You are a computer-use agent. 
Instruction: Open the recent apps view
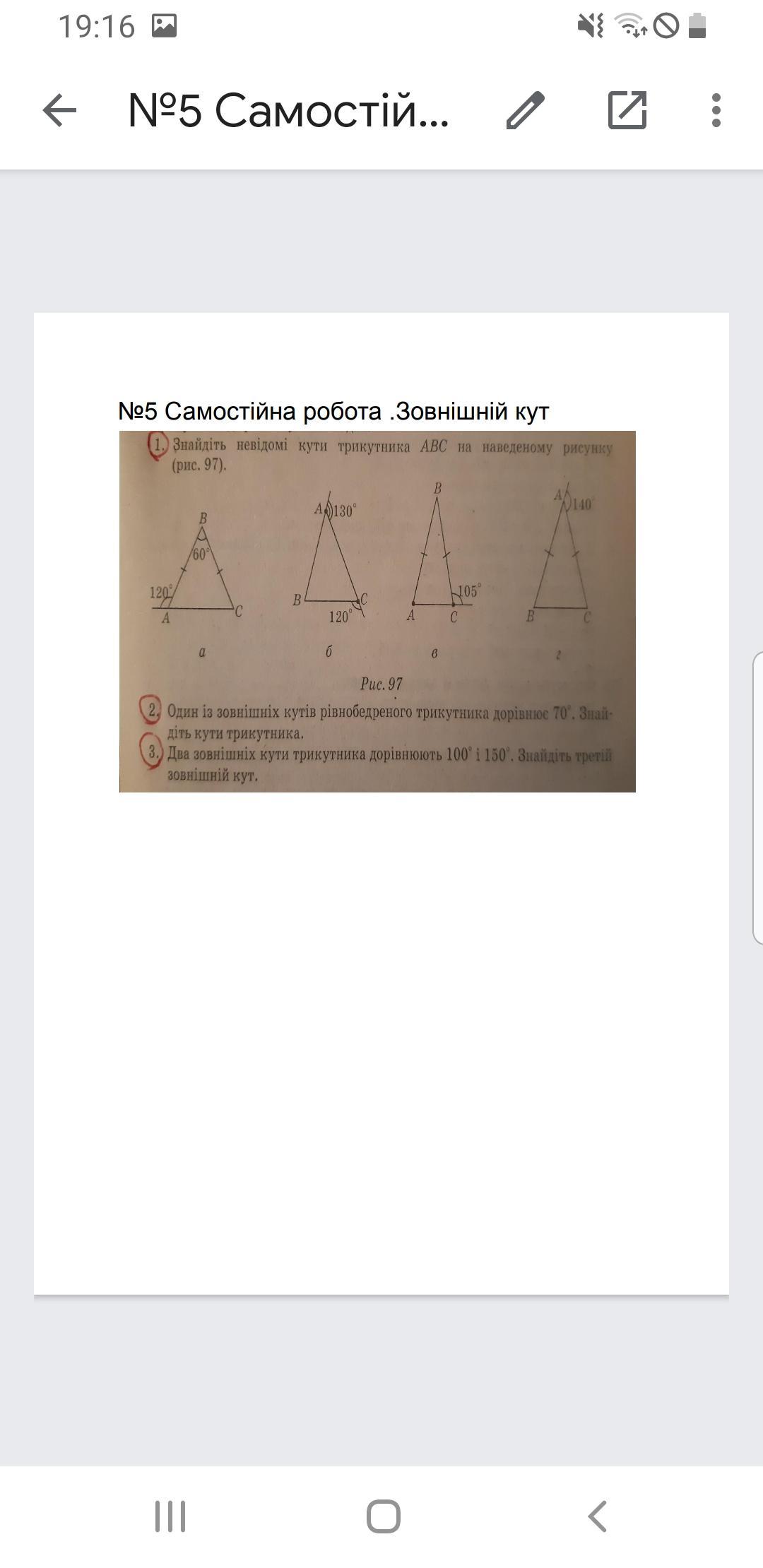[170, 1516]
